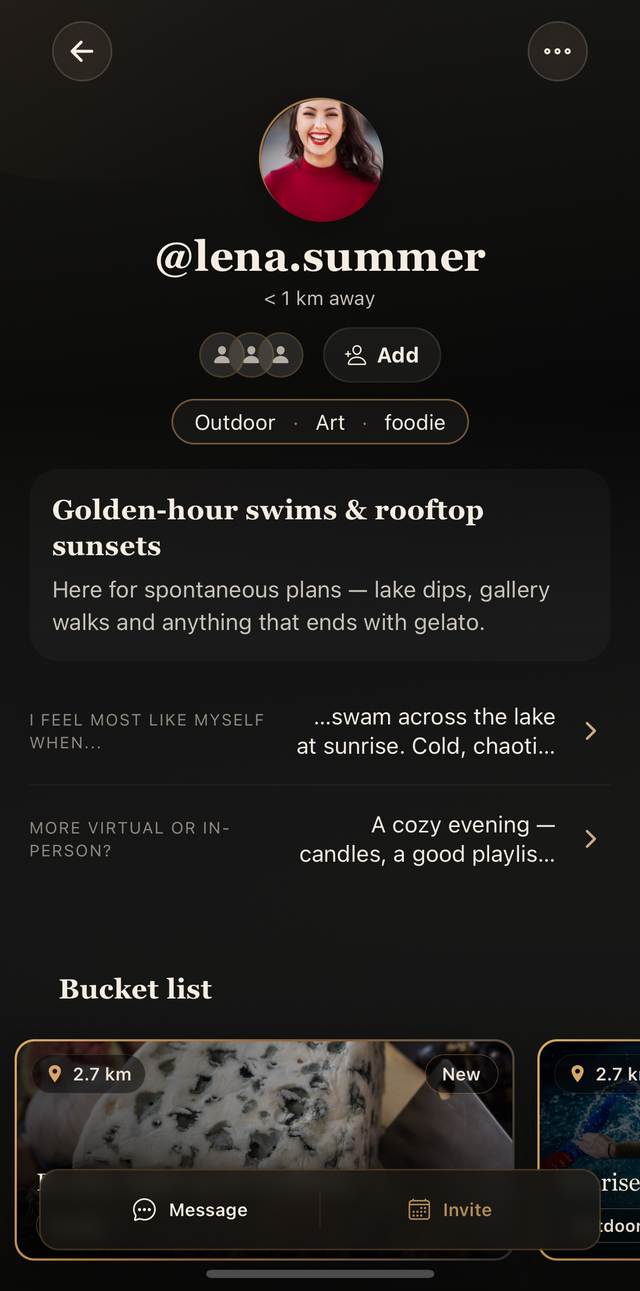Message lena.summer
Image resolution: width=640 pixels, height=1291 pixels.
(x=190, y=1210)
